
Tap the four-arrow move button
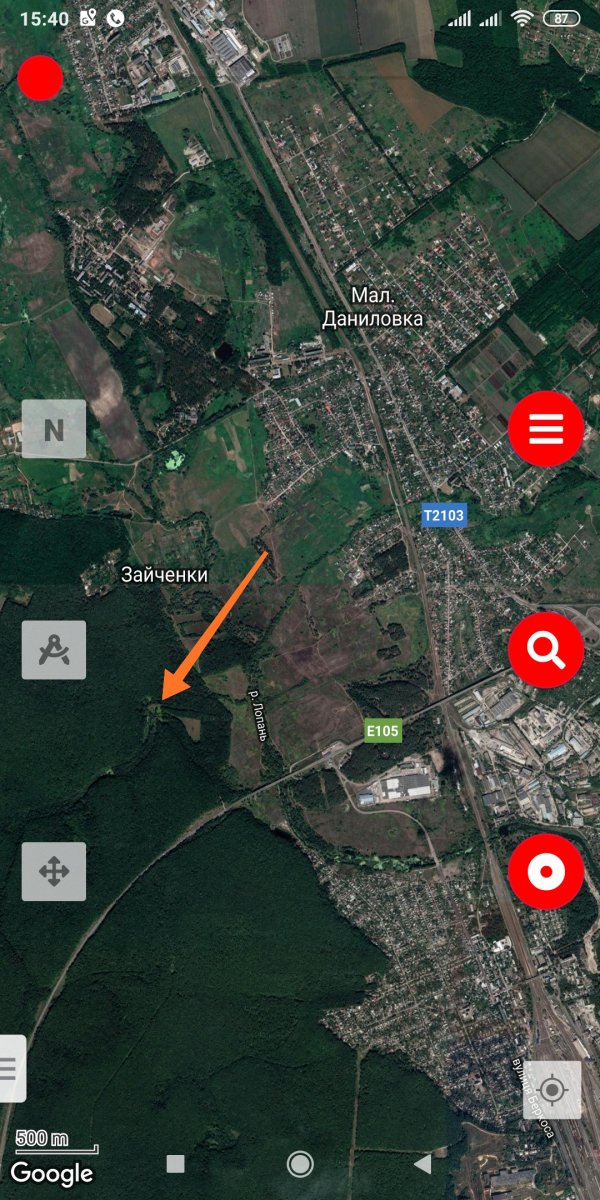[54, 871]
